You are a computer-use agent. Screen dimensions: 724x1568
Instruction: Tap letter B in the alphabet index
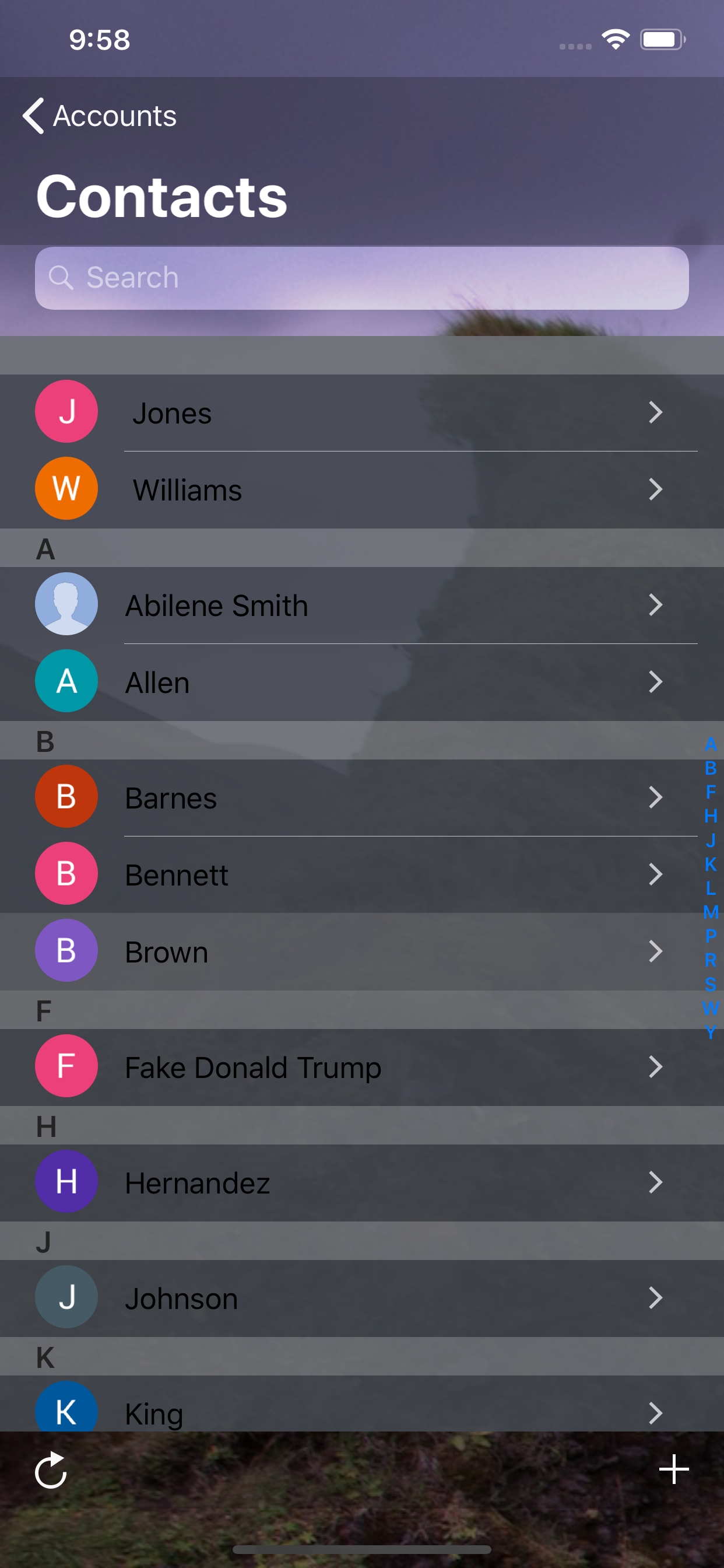(710, 768)
